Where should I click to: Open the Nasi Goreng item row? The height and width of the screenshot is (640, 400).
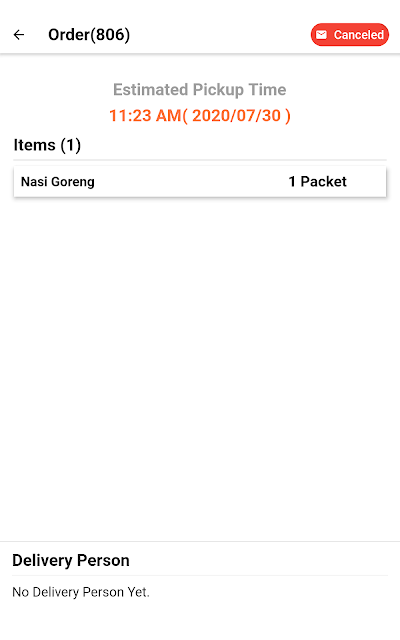pyautogui.click(x=200, y=182)
